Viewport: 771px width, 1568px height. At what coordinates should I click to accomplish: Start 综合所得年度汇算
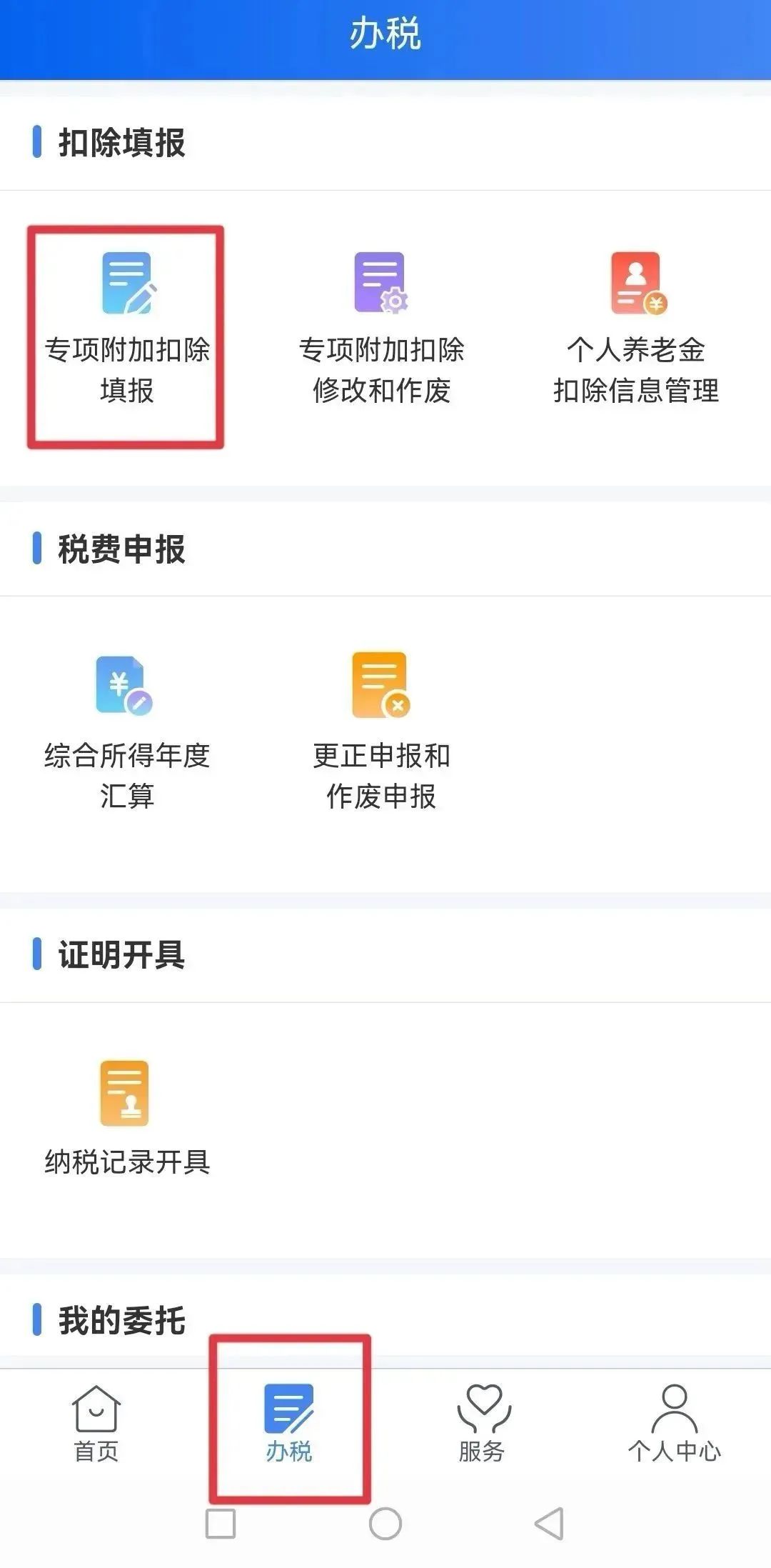[127, 732]
